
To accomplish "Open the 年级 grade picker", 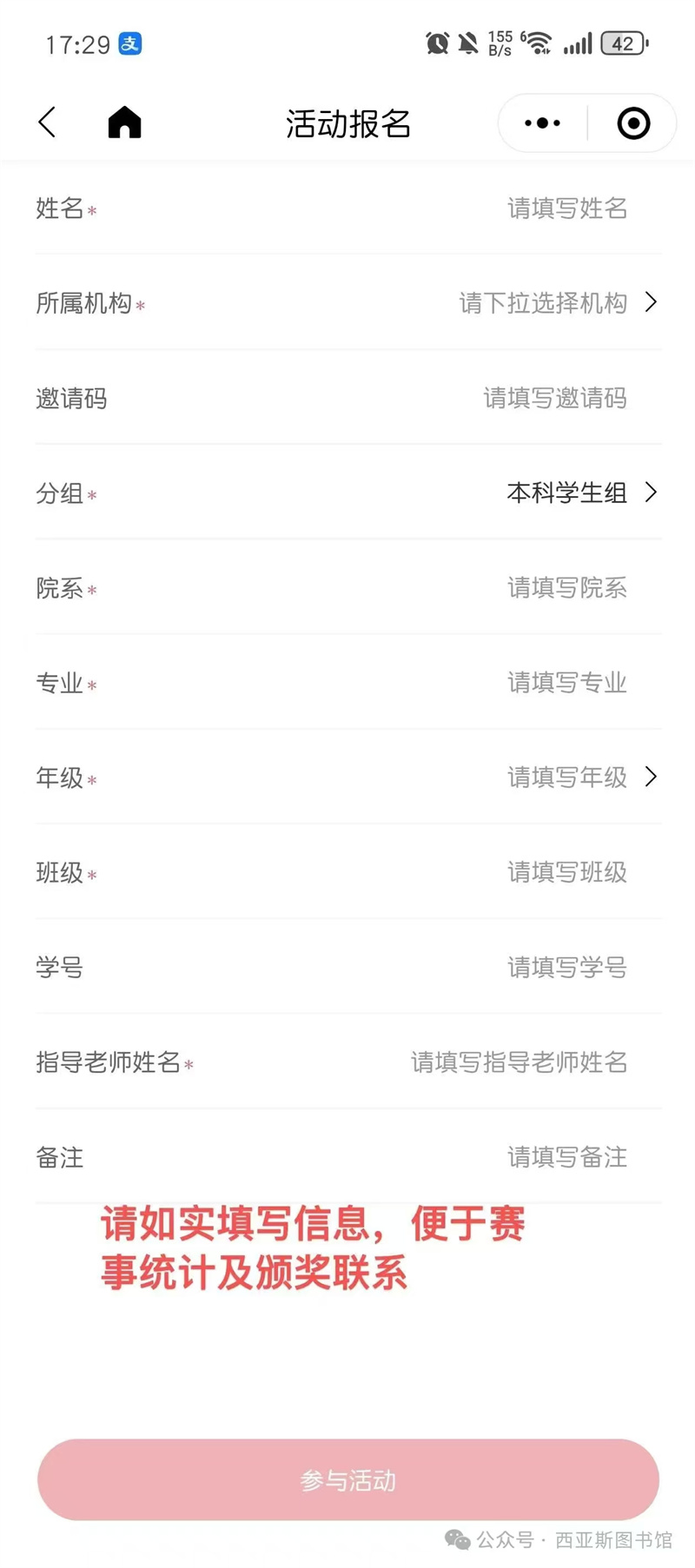I will (348, 777).
